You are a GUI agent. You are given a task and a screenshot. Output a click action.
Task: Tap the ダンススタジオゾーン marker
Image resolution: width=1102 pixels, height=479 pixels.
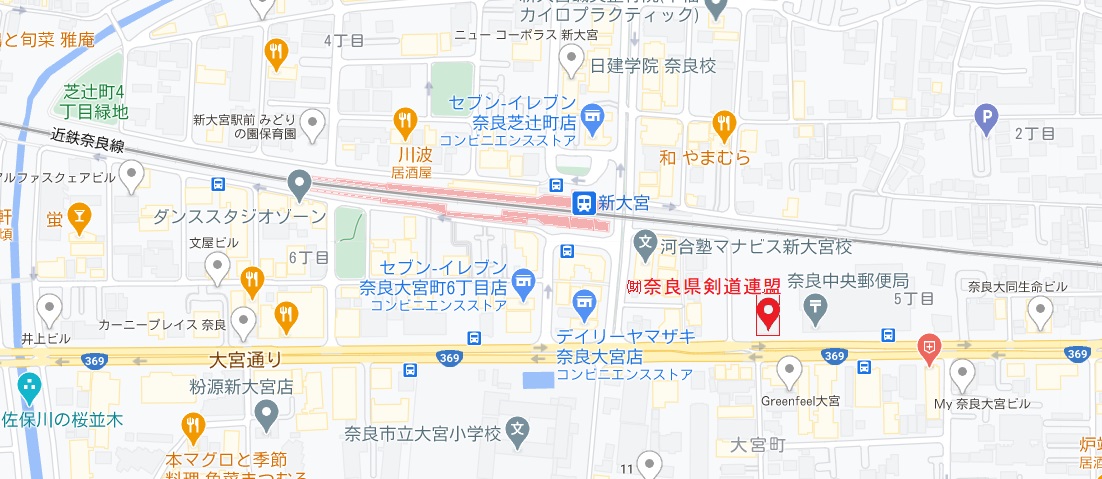coord(298,184)
